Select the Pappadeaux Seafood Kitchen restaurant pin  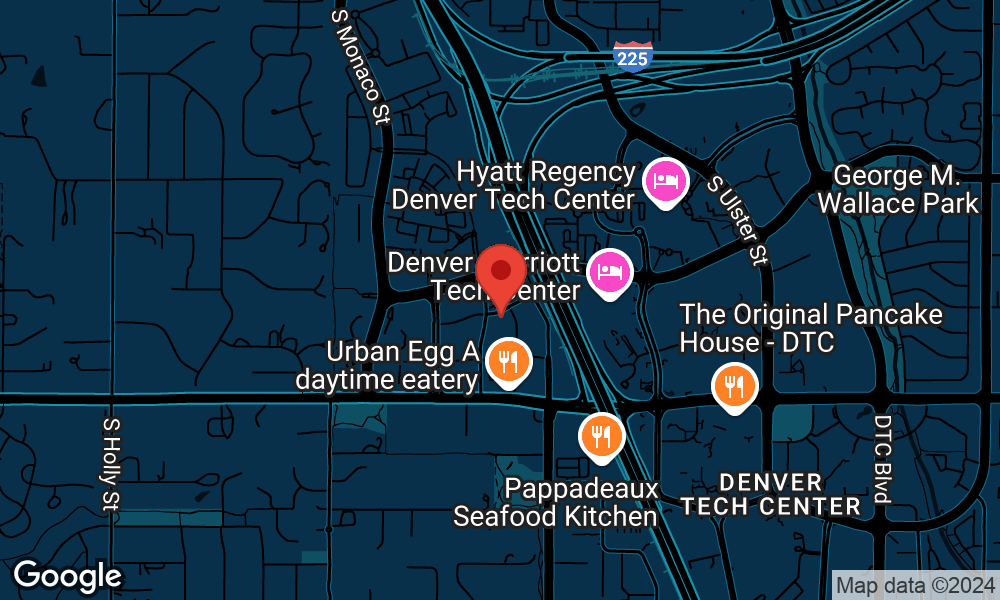pos(602,436)
